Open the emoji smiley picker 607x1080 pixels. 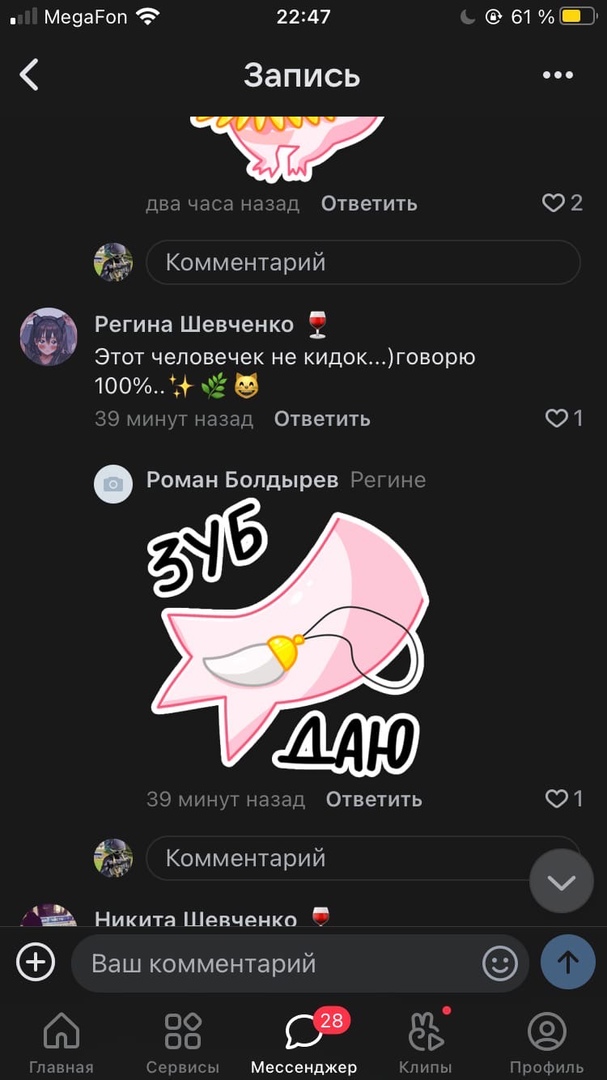coord(499,963)
